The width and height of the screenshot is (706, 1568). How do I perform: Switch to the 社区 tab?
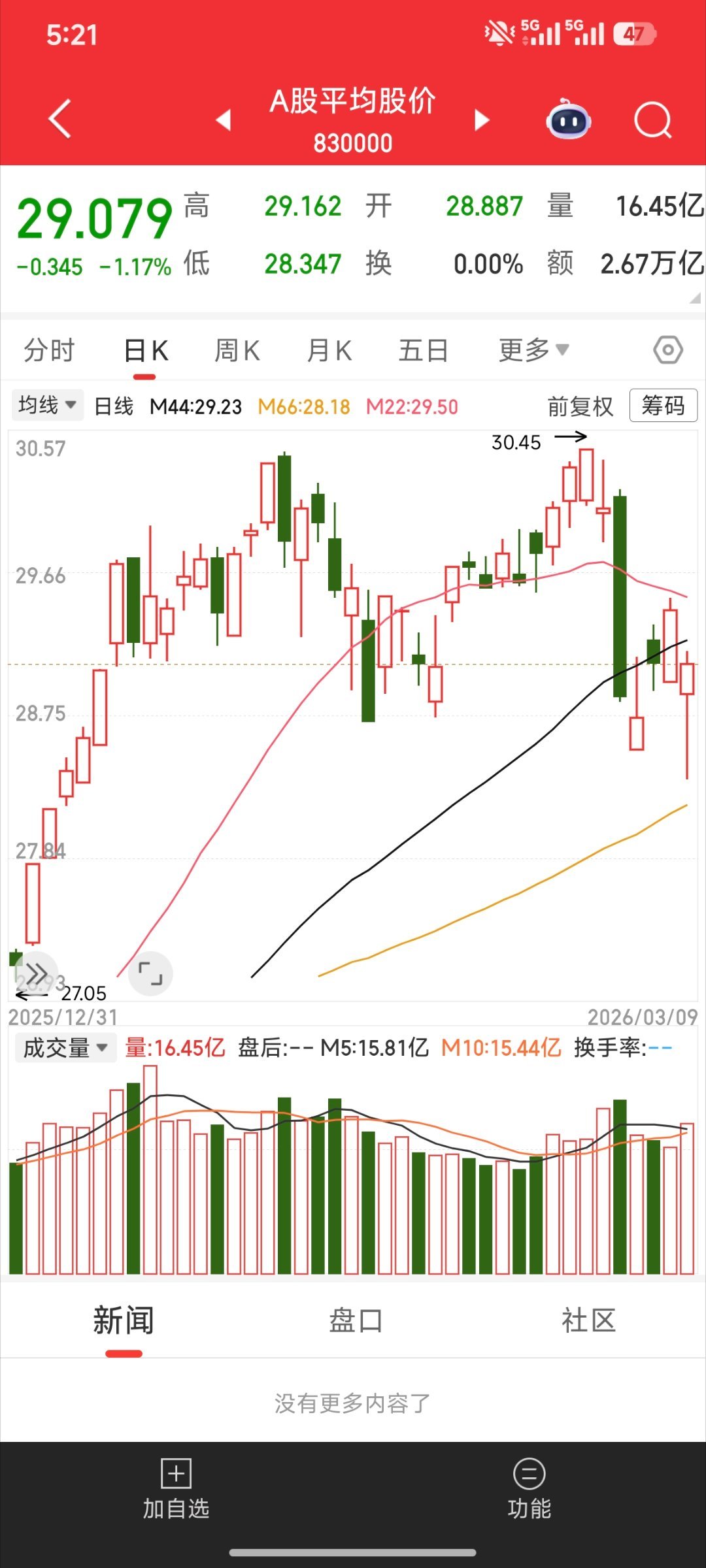pyautogui.click(x=588, y=1320)
